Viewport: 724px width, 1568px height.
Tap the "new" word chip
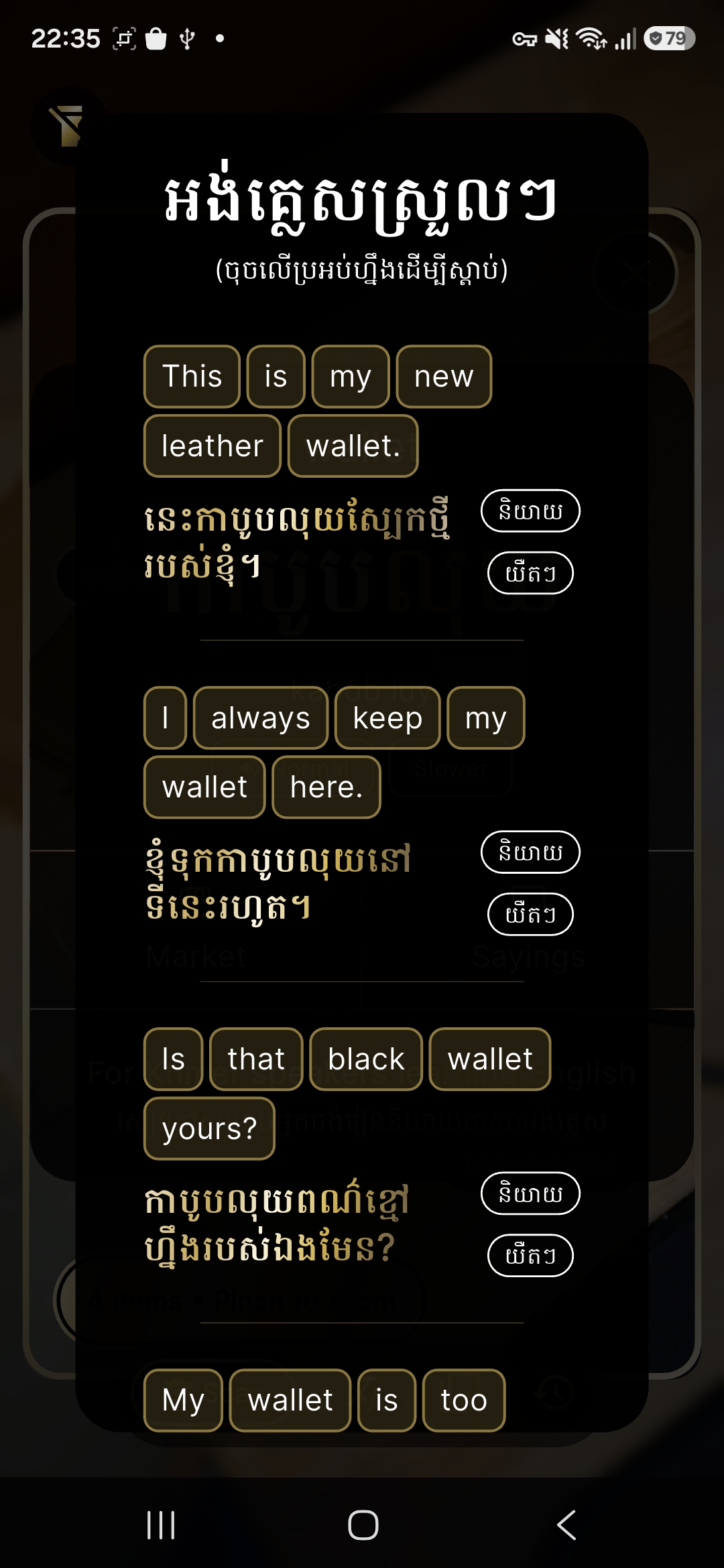click(444, 377)
